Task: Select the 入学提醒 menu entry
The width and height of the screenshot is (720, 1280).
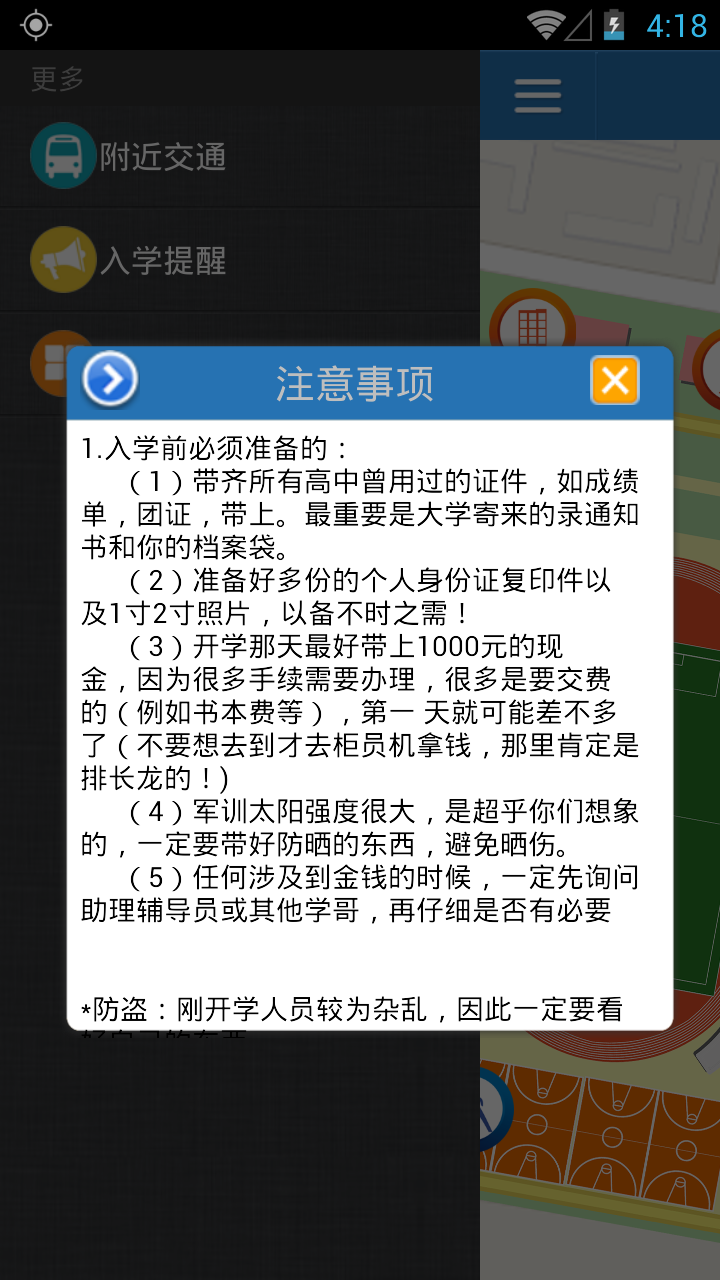Action: (x=163, y=260)
